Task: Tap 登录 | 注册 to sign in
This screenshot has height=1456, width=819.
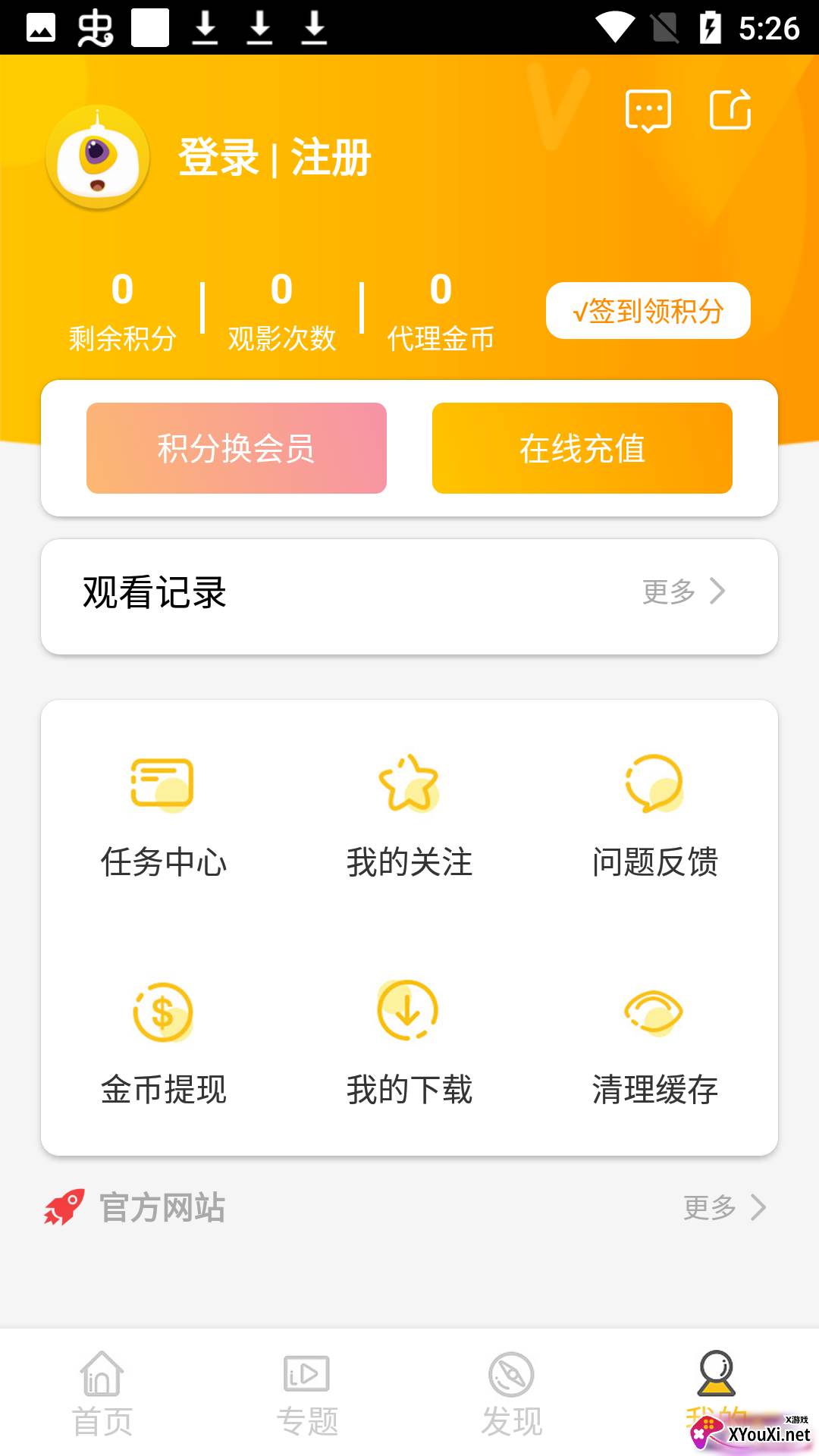Action: click(x=275, y=158)
